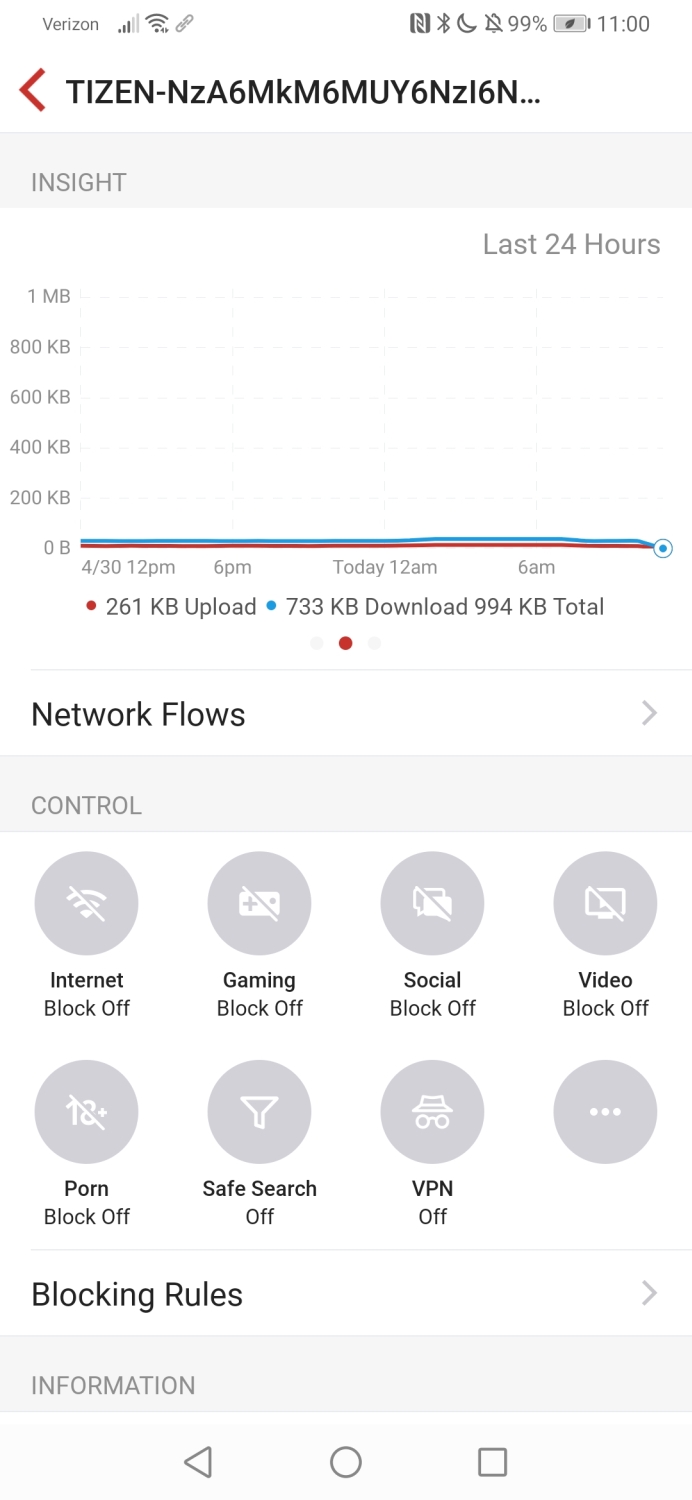Enable the Video block
Screen dimensions: 692x1500
(x=606, y=904)
